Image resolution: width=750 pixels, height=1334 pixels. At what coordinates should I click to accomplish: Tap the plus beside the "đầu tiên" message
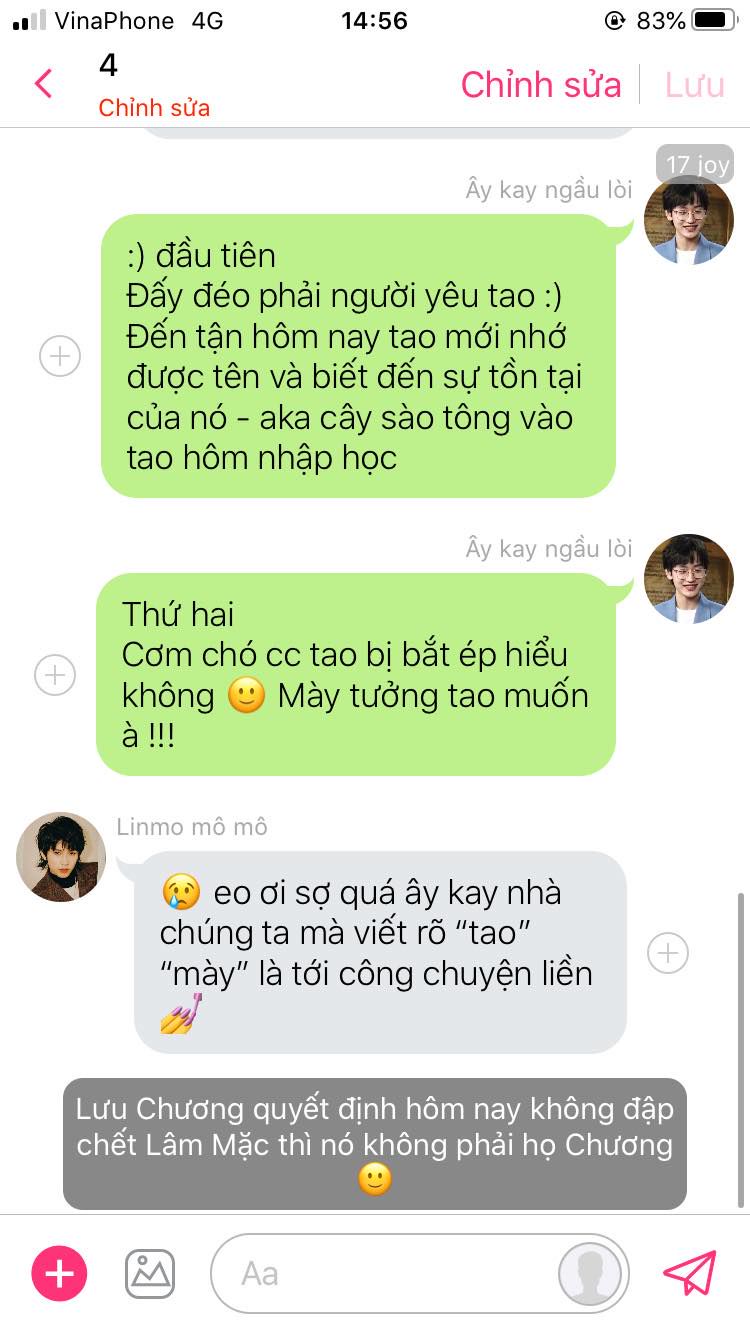coord(60,356)
